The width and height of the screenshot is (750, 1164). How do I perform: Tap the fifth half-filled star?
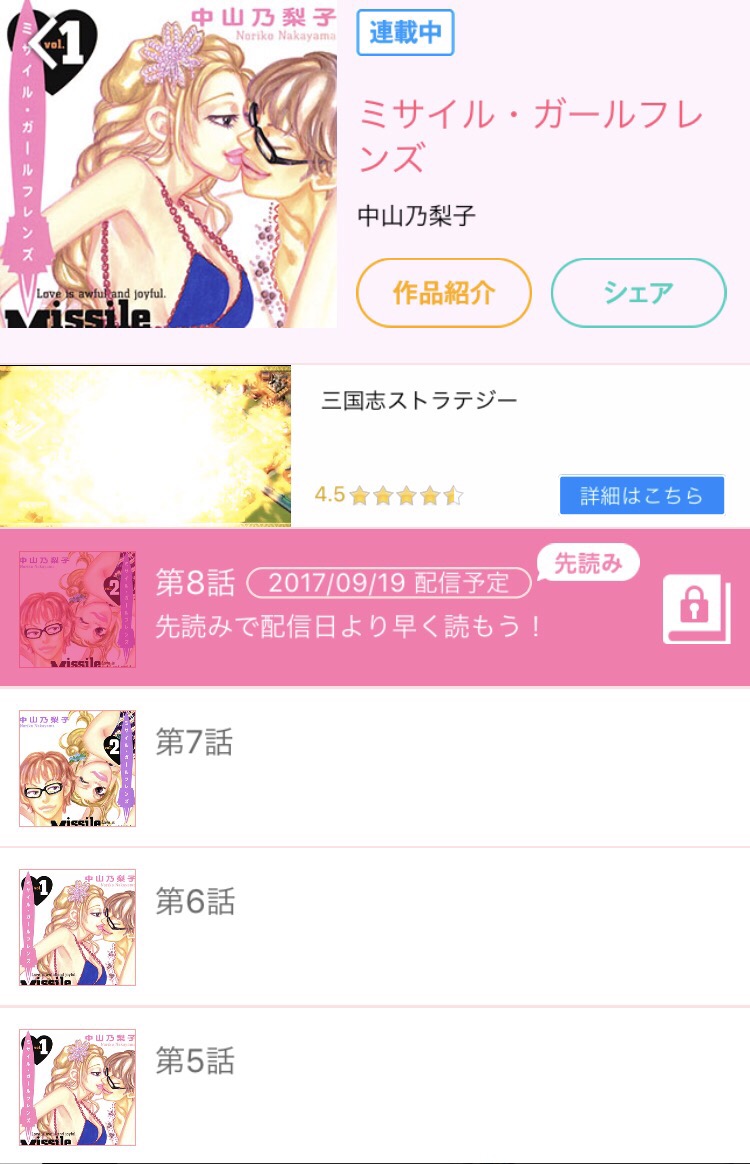point(450,494)
